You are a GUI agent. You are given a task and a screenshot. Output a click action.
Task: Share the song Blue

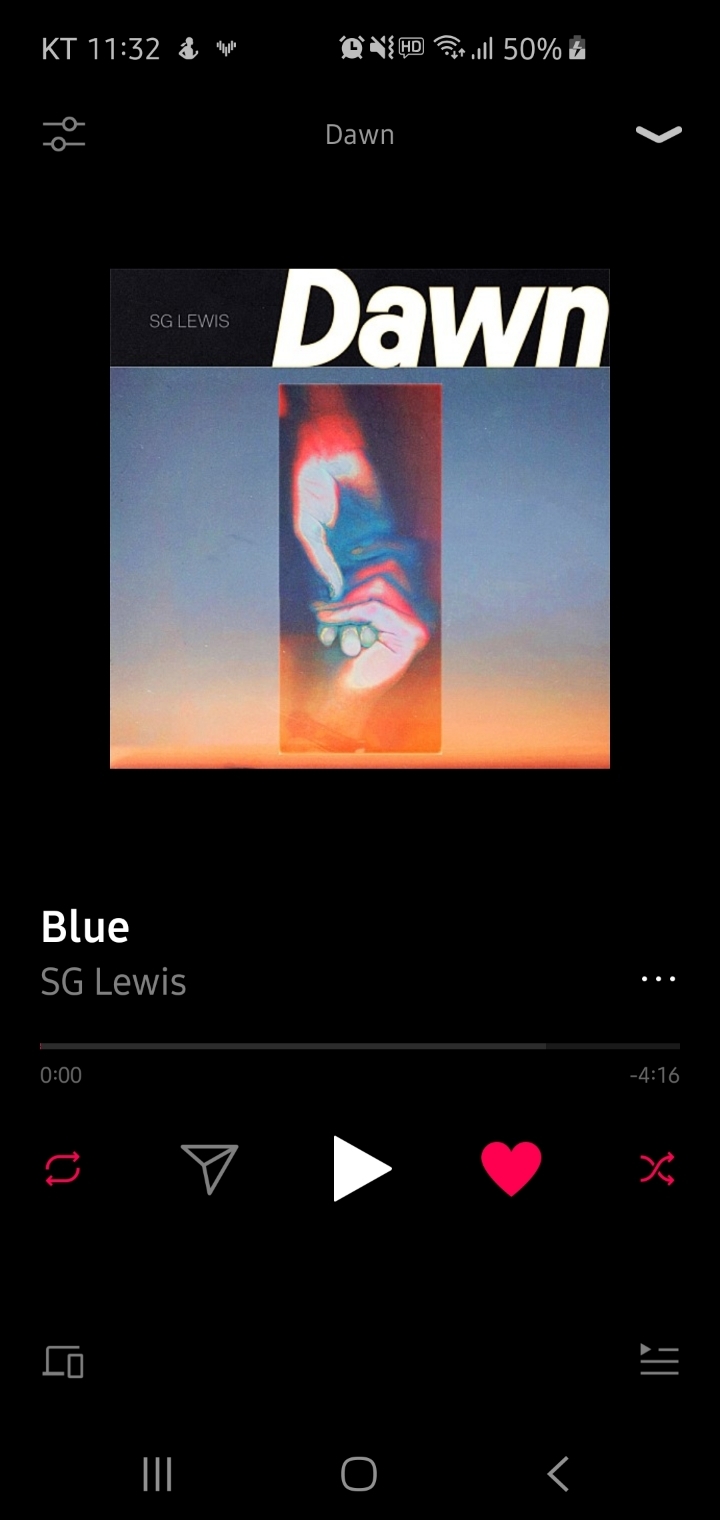pyautogui.click(x=210, y=1168)
